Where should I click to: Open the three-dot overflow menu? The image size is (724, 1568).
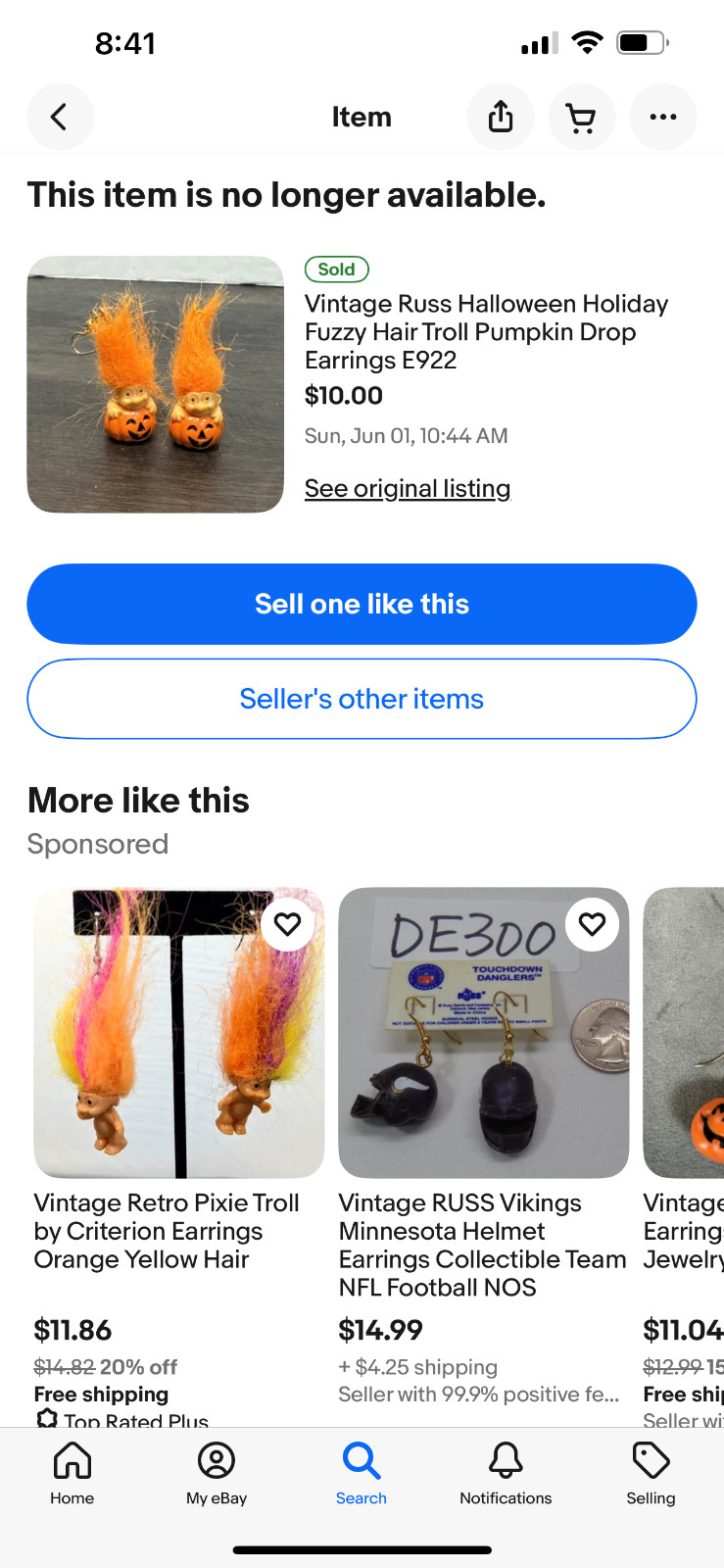point(663,118)
